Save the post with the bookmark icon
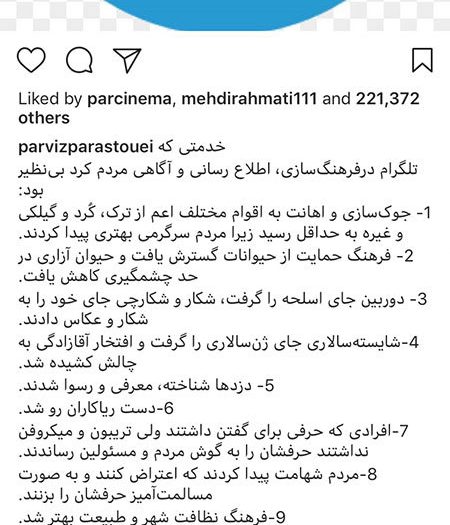Screen dimensions: 450x525 (422, 60)
